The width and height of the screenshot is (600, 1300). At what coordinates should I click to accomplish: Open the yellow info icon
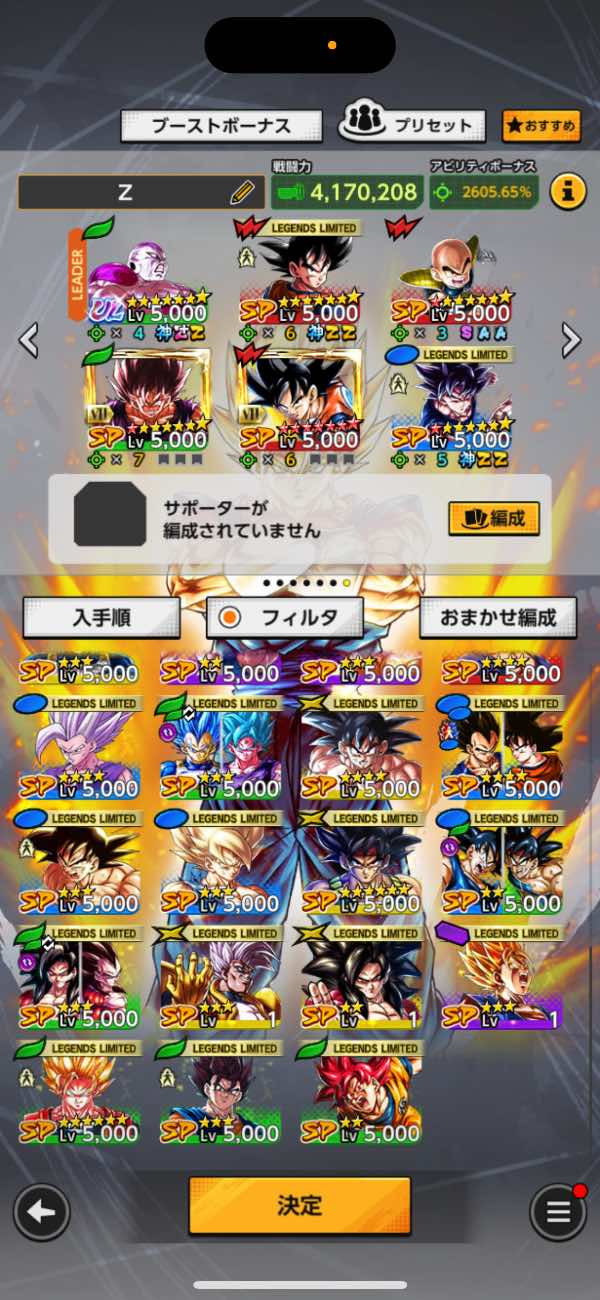click(568, 190)
